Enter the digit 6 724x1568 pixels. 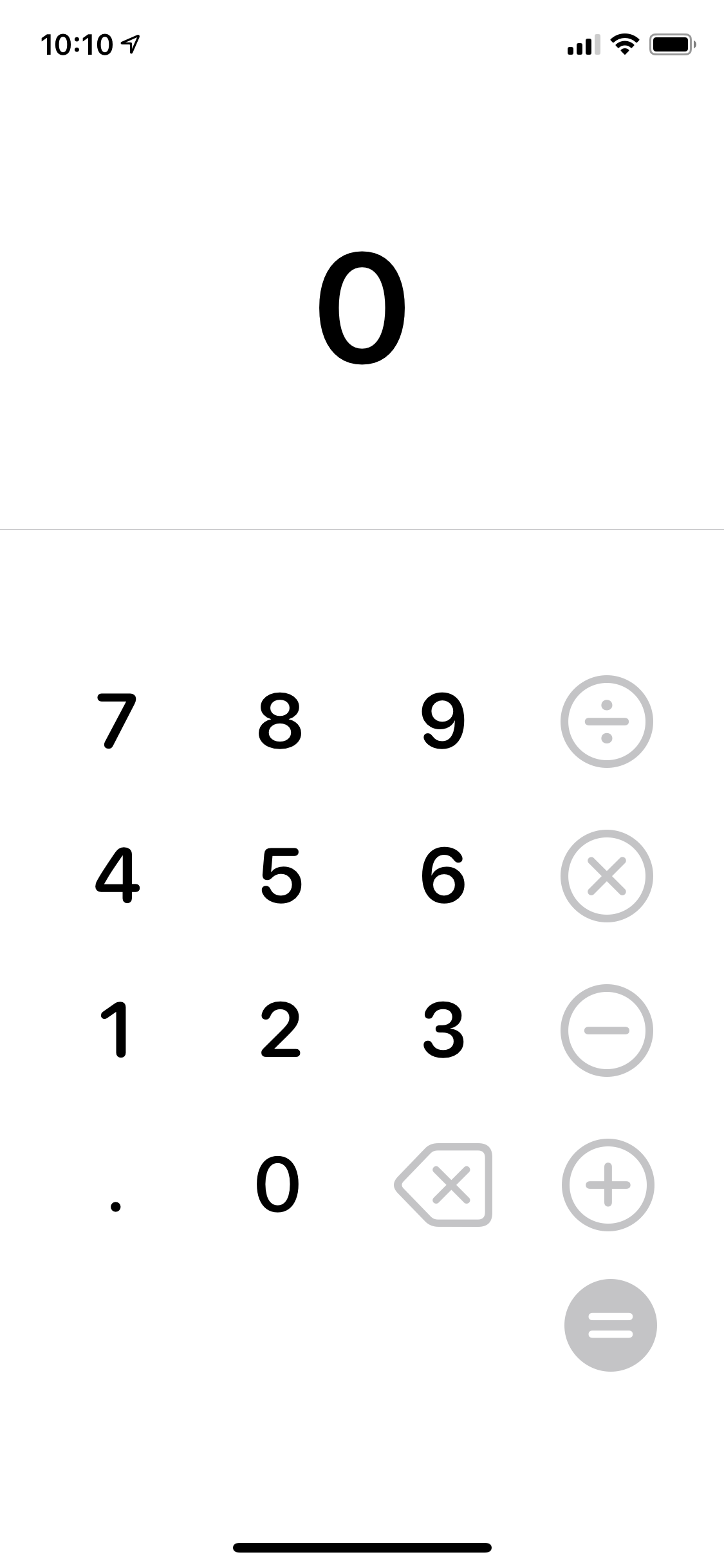[x=443, y=875]
